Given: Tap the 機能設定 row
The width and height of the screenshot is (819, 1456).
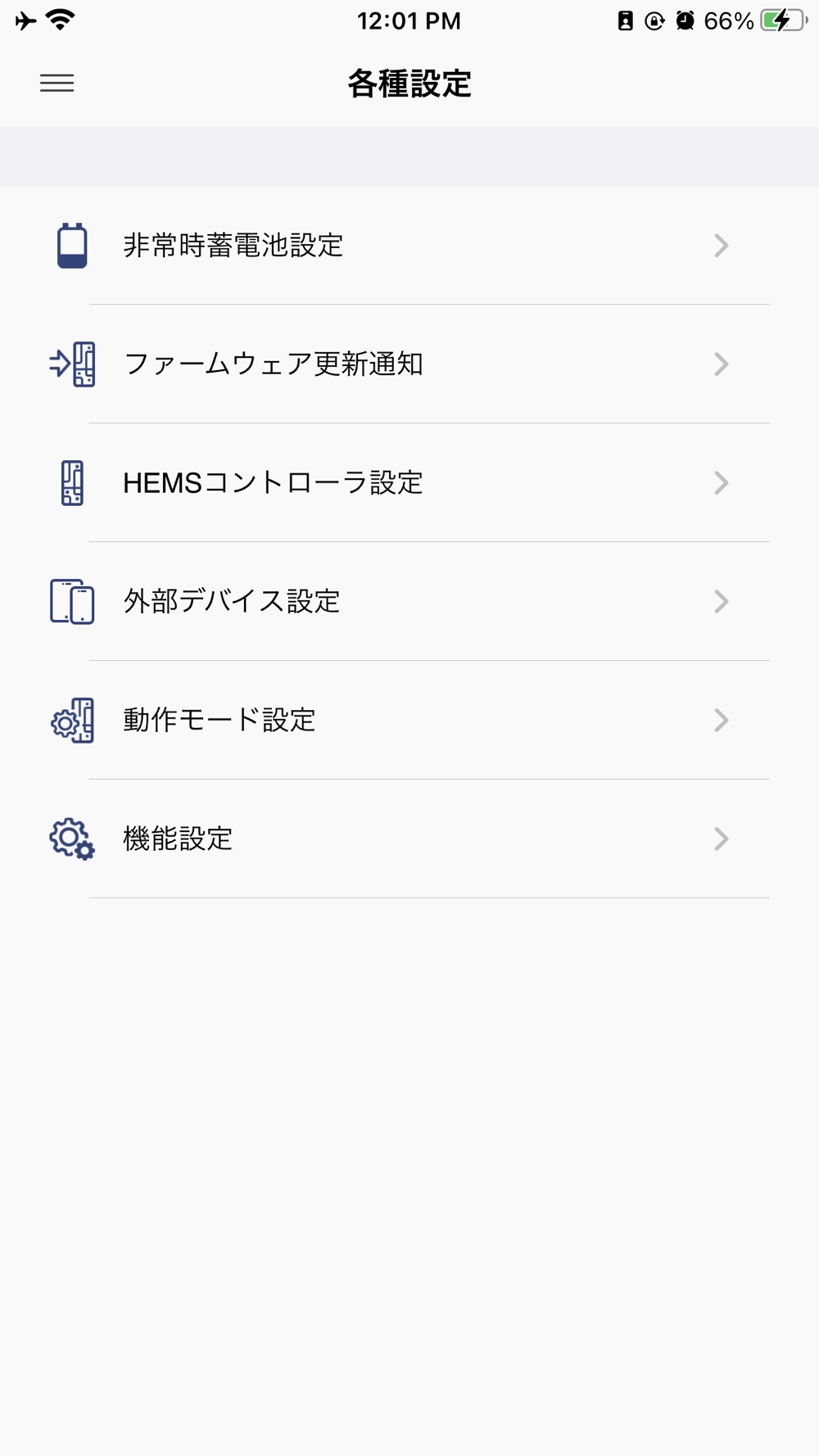Looking at the screenshot, I should click(x=409, y=839).
